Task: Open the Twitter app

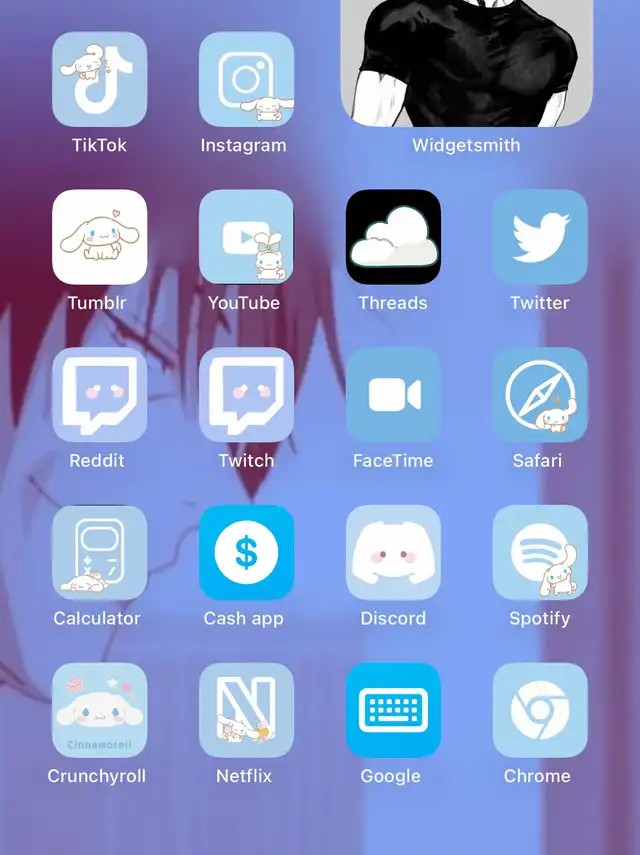Action: point(540,237)
